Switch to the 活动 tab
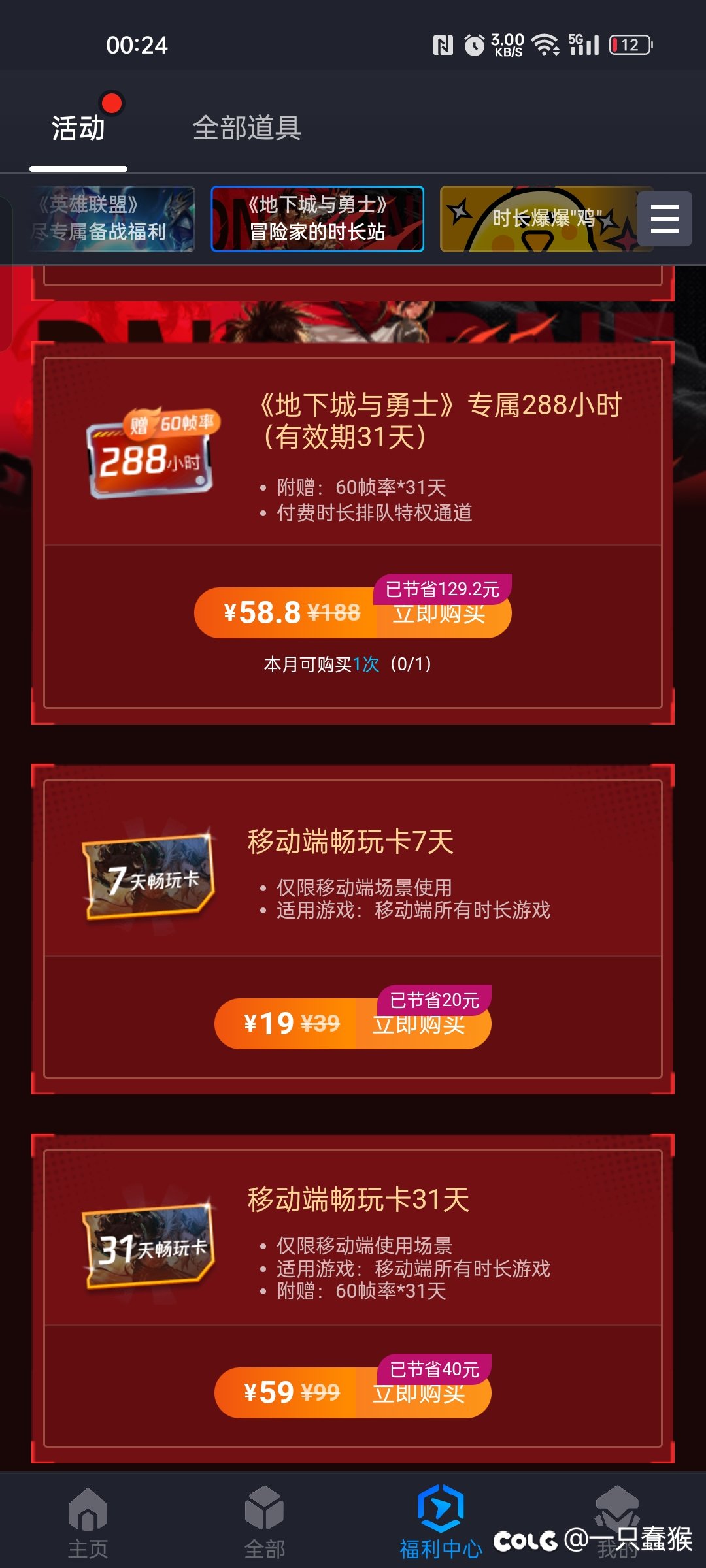 click(x=78, y=128)
